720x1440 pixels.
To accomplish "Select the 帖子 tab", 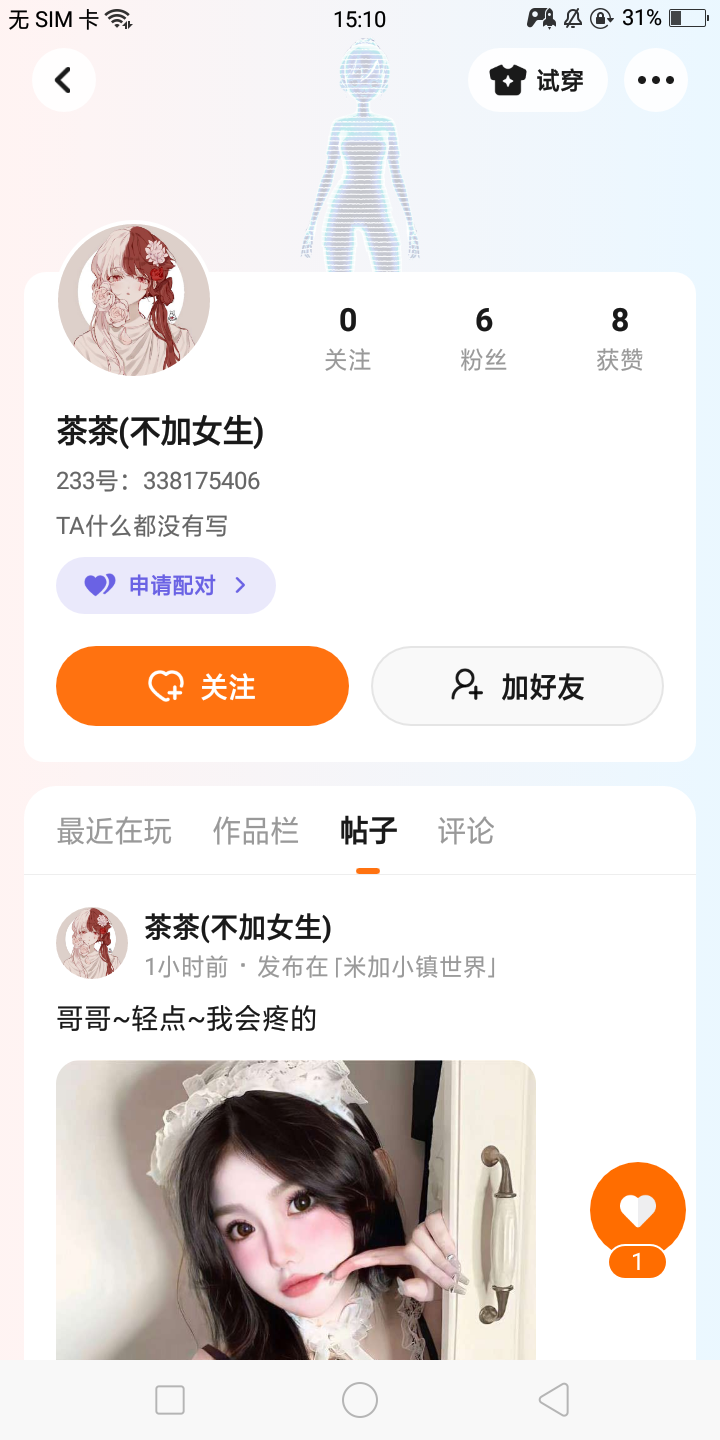I will [368, 831].
